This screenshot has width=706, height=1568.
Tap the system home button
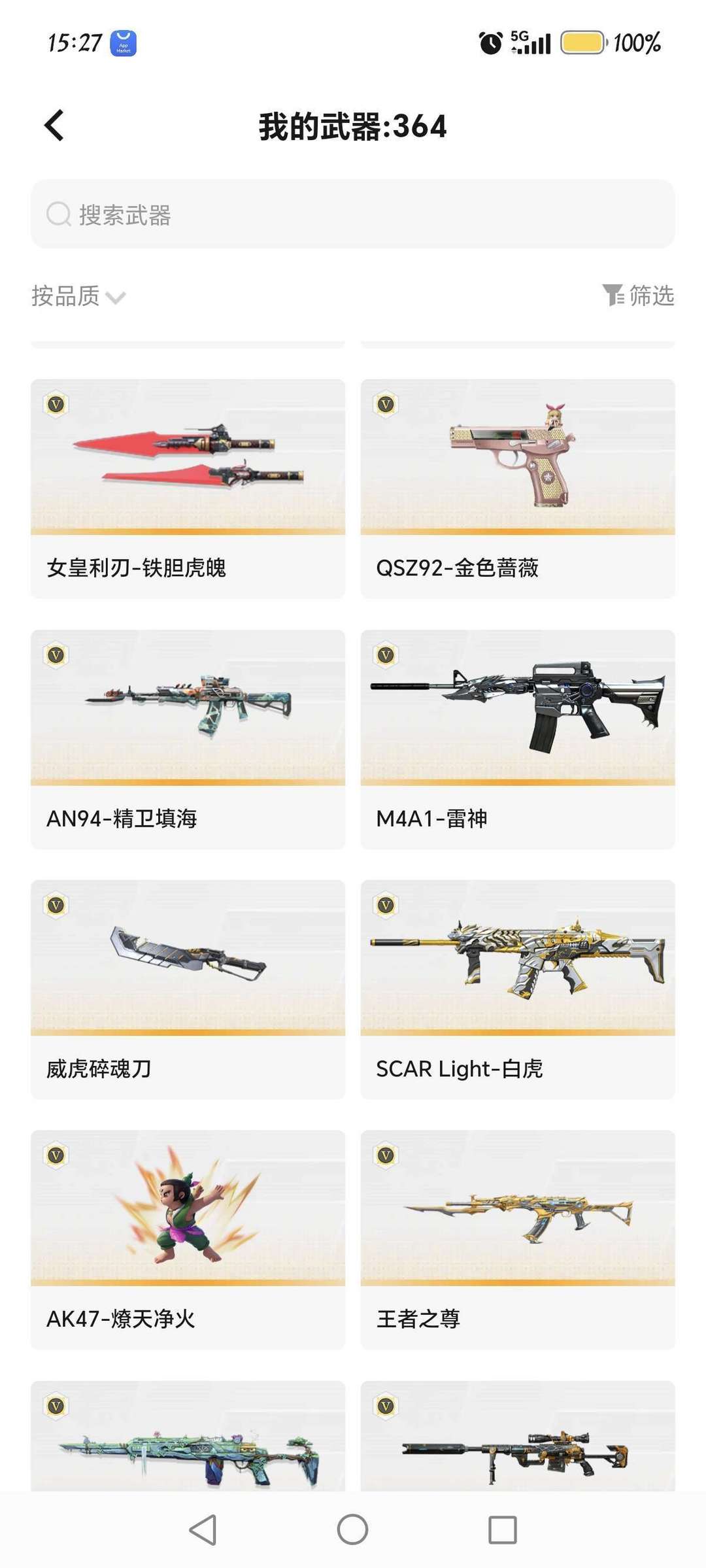coord(352,1529)
